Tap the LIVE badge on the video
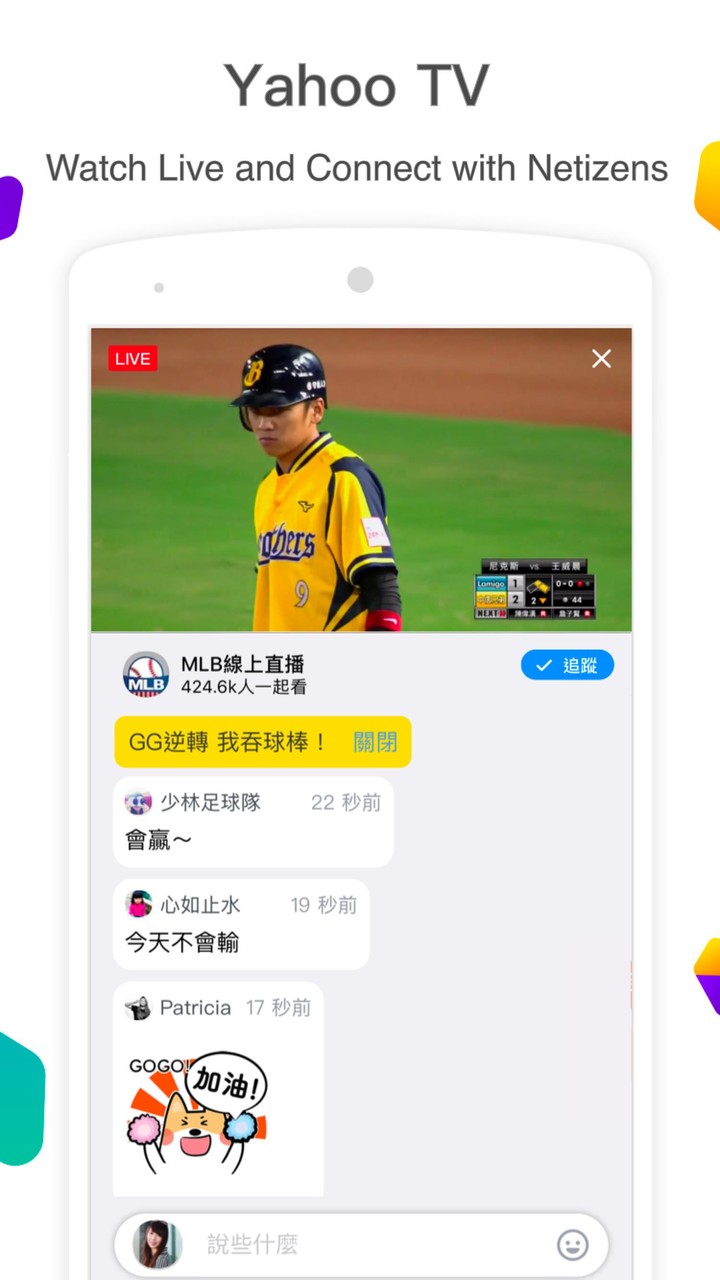The width and height of the screenshot is (720, 1280). [132, 358]
